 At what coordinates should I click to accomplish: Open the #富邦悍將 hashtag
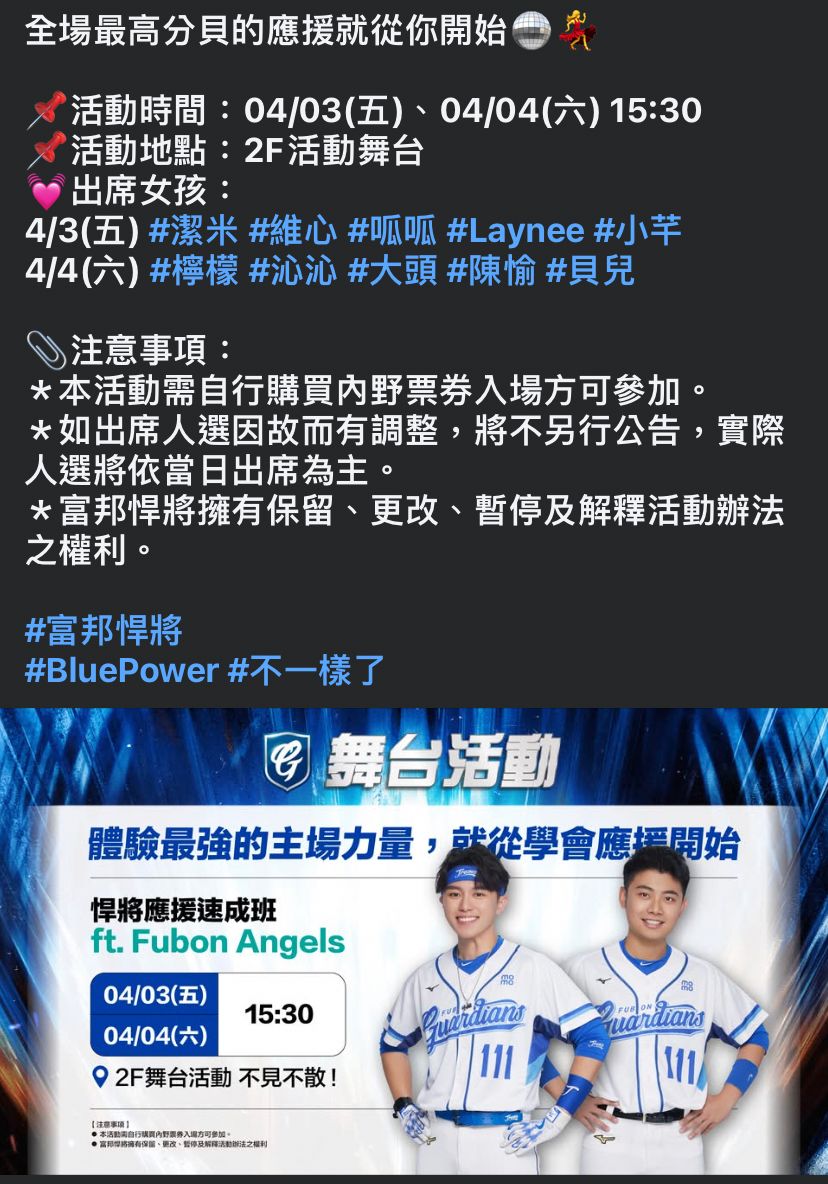click(103, 631)
